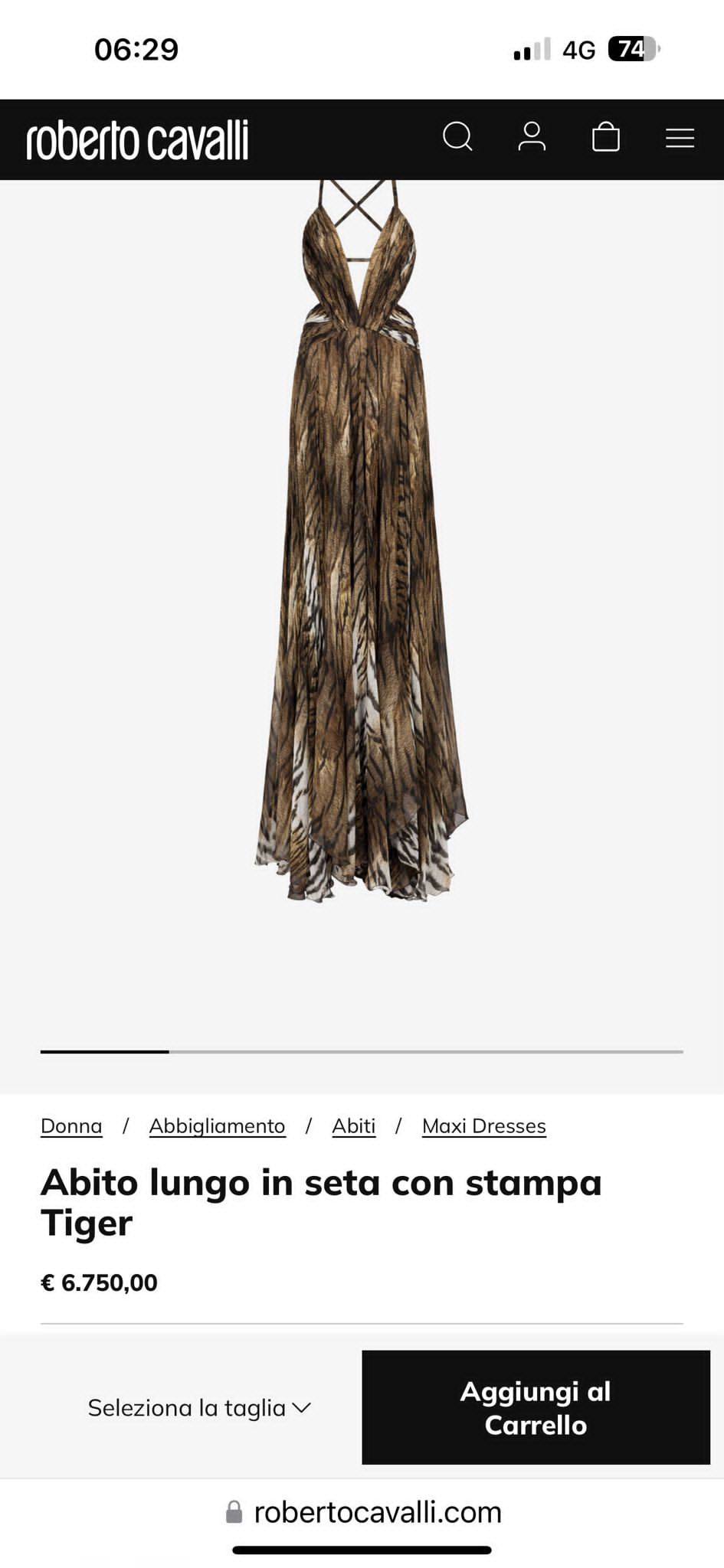Viewport: 724px width, 1568px height.
Task: Tap Aggiungi al Carrello button
Action: [x=536, y=1407]
